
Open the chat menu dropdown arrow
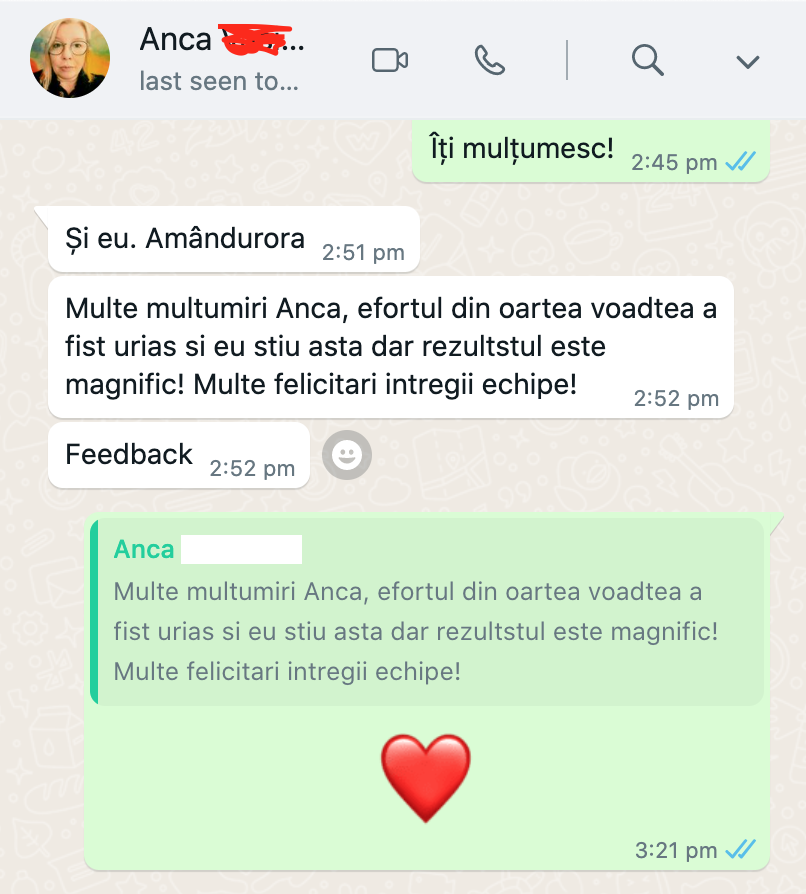[x=747, y=61]
